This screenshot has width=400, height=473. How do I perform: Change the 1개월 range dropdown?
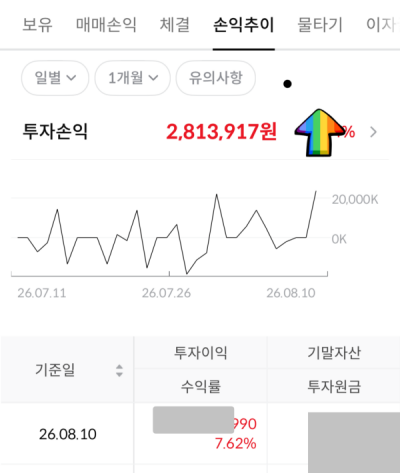point(133,78)
